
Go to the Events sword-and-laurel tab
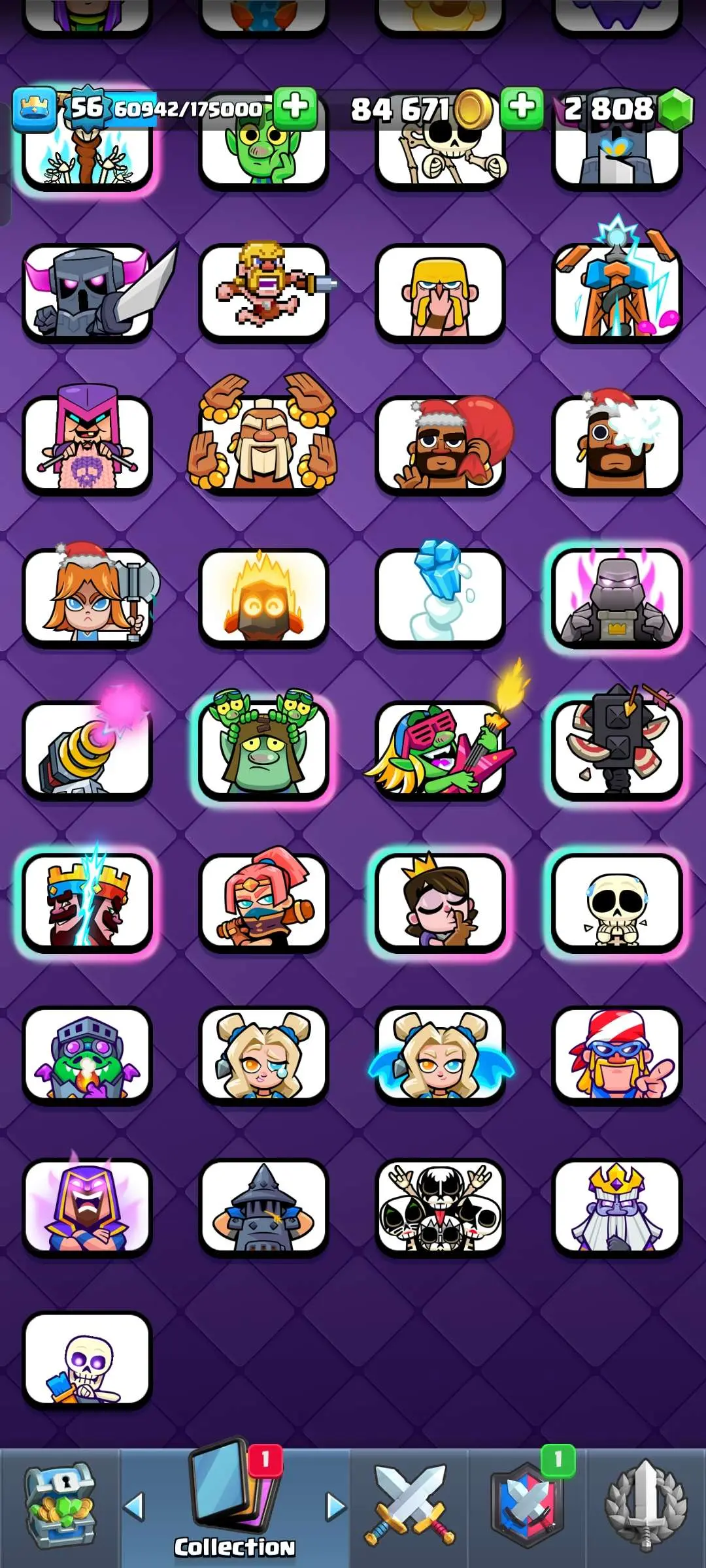coord(646,1507)
